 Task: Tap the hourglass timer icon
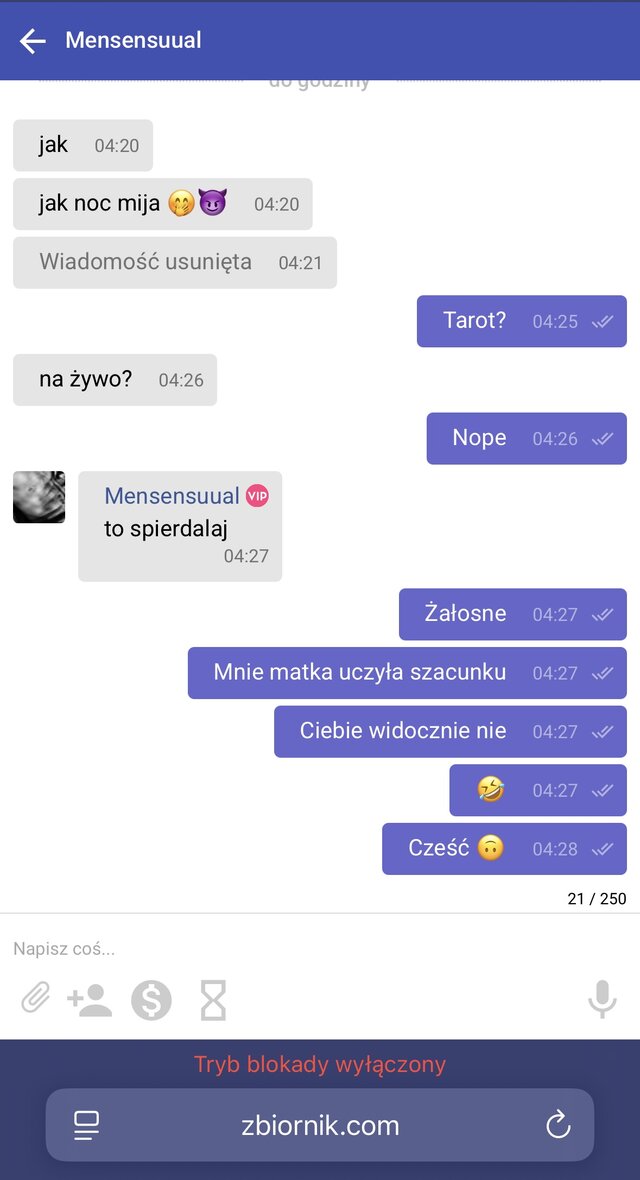click(x=213, y=999)
